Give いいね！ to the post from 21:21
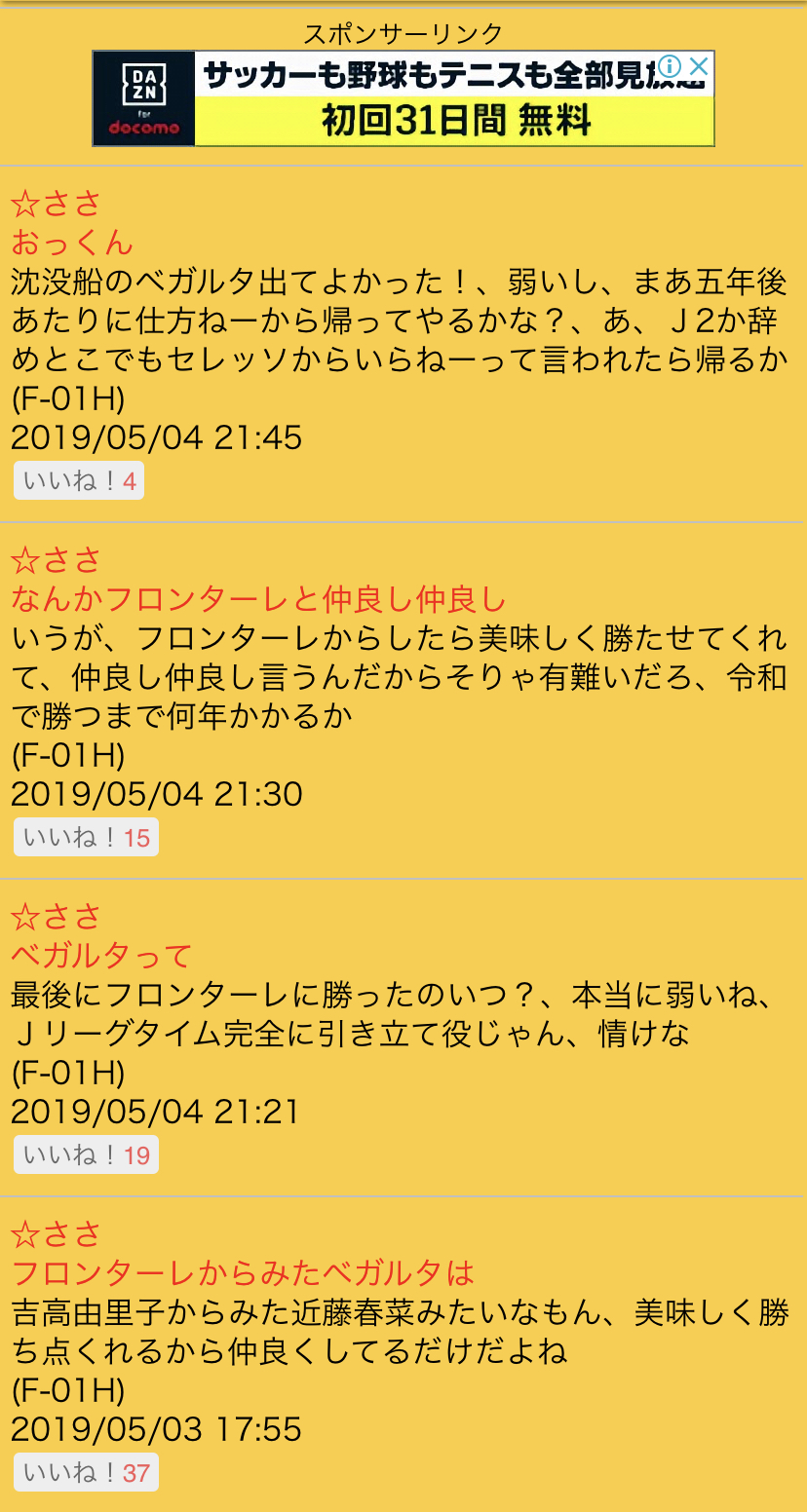 (86, 1155)
